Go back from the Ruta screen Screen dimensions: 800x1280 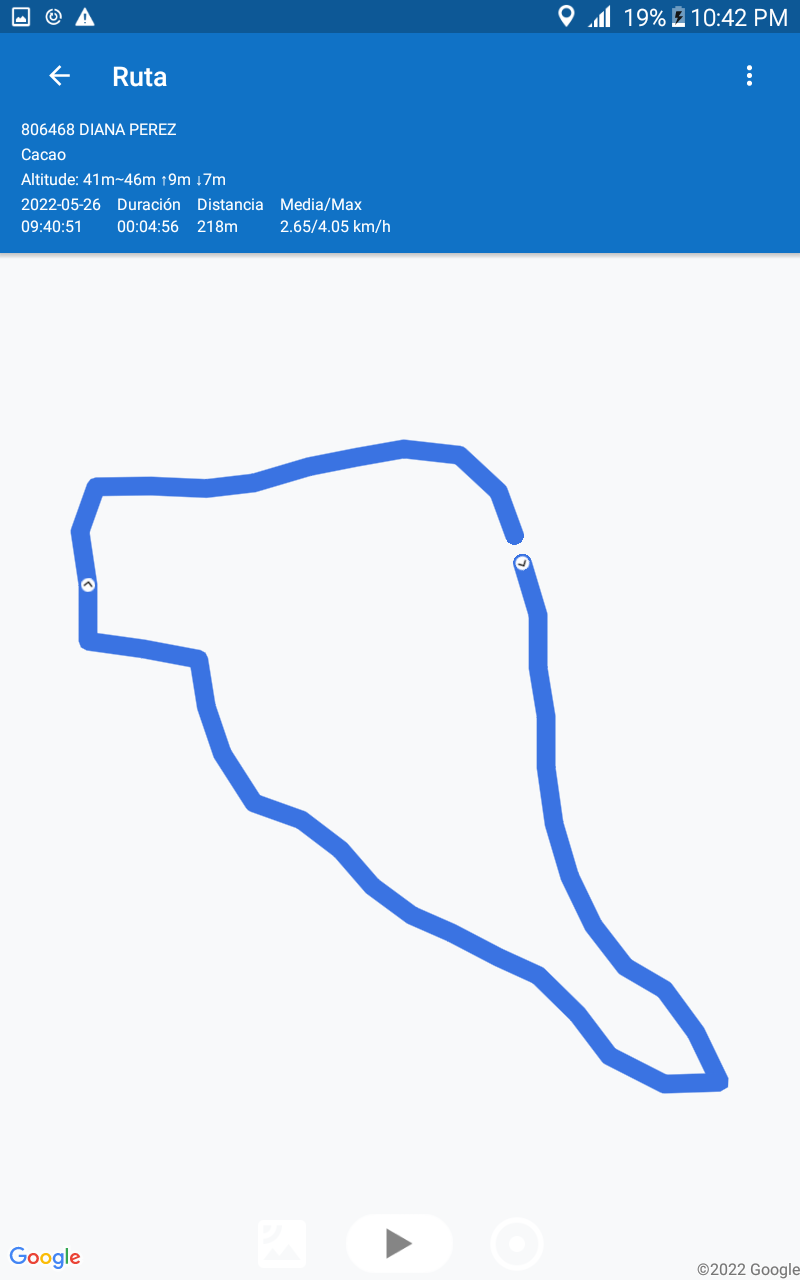pos(60,76)
